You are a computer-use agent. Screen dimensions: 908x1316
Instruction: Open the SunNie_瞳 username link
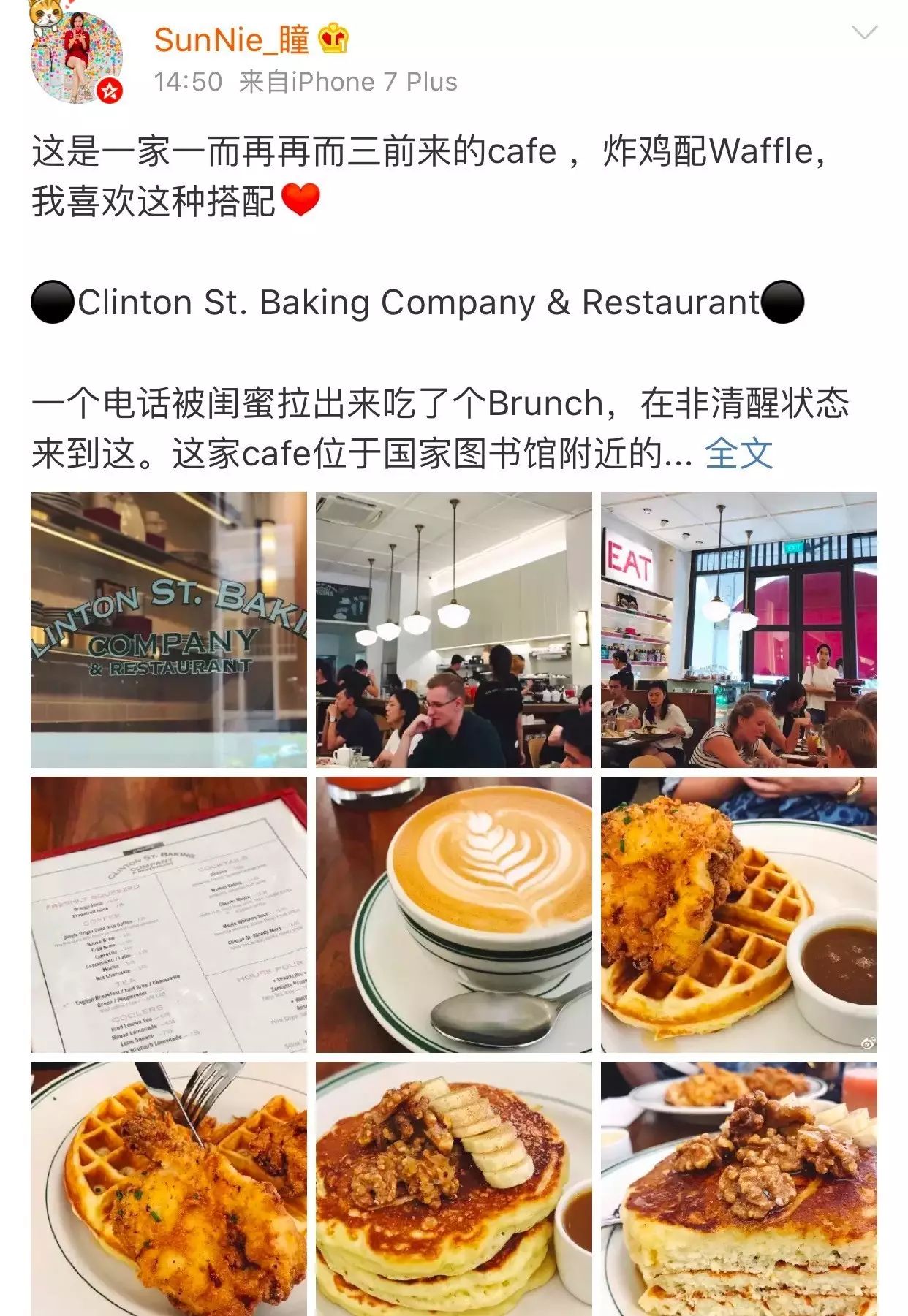[x=231, y=39]
